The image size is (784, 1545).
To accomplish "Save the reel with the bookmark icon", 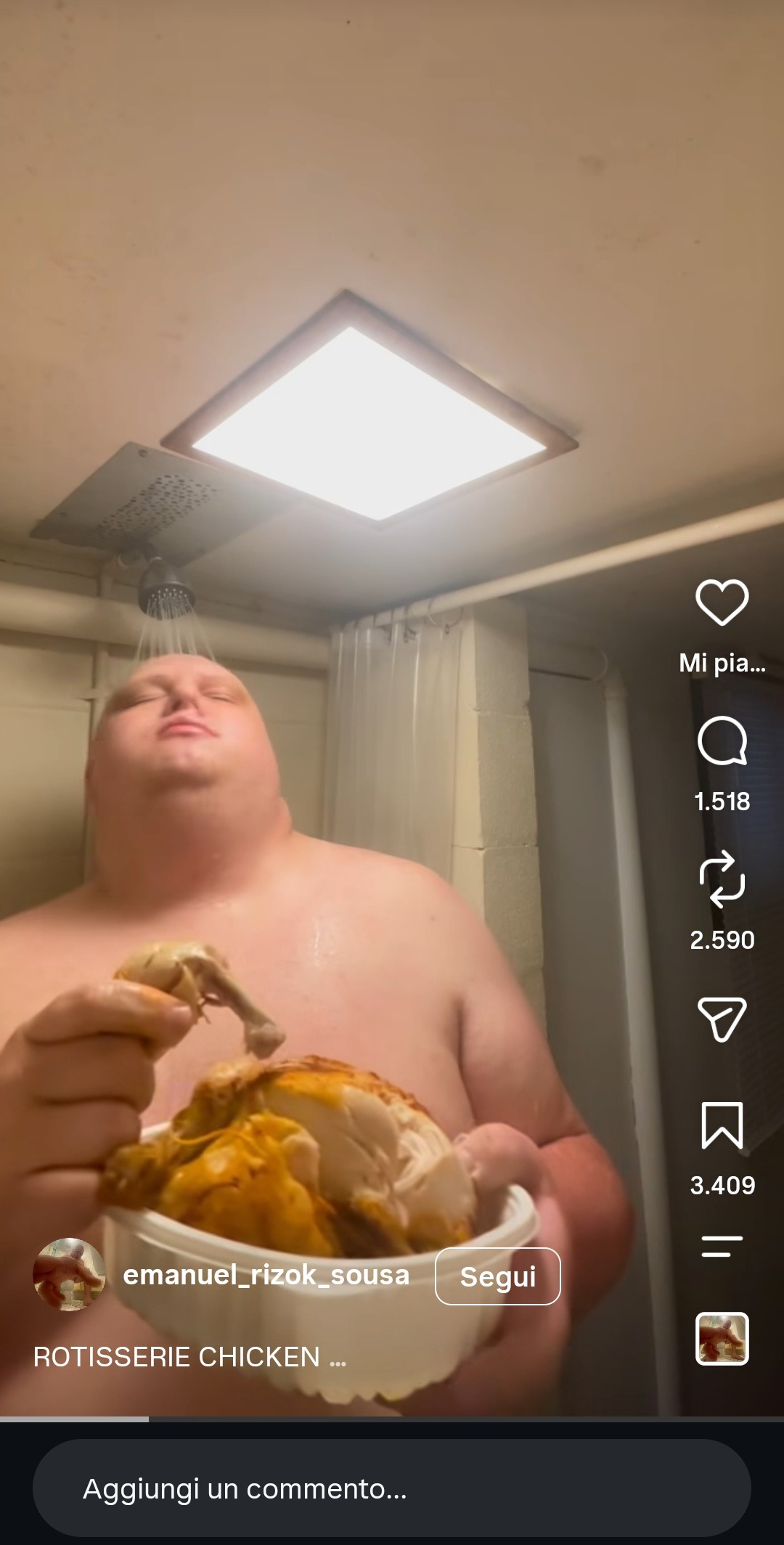I will [x=722, y=1126].
